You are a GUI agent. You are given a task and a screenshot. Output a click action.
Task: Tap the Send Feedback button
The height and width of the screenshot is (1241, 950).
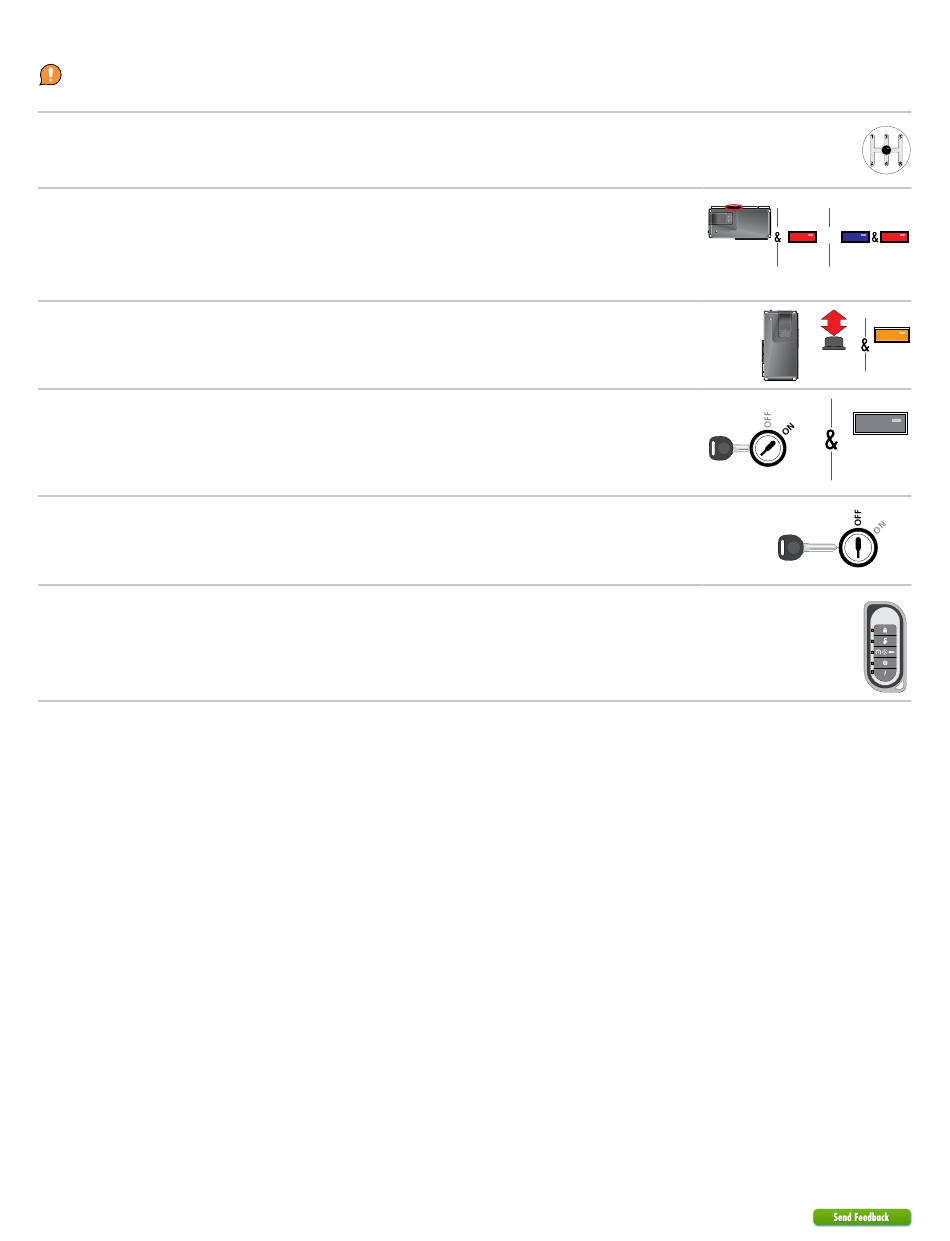coord(861,1217)
